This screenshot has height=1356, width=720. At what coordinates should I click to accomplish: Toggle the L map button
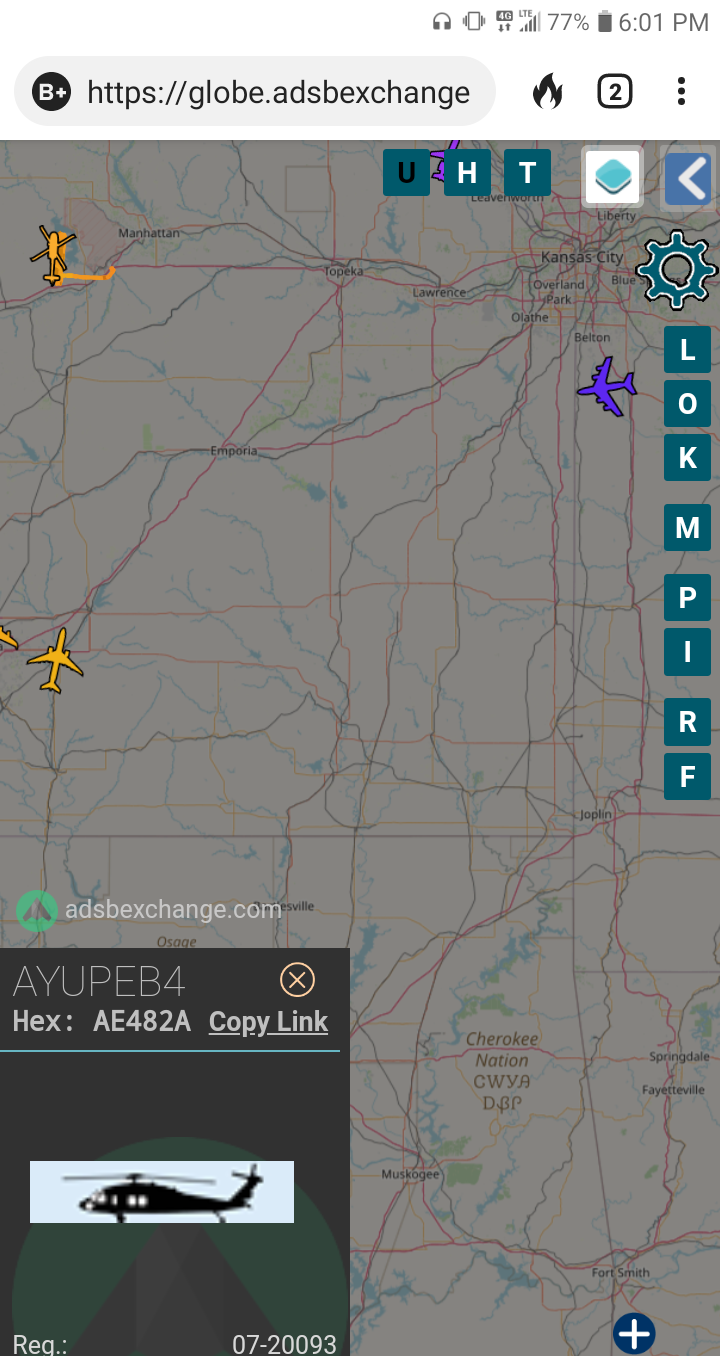(x=688, y=350)
